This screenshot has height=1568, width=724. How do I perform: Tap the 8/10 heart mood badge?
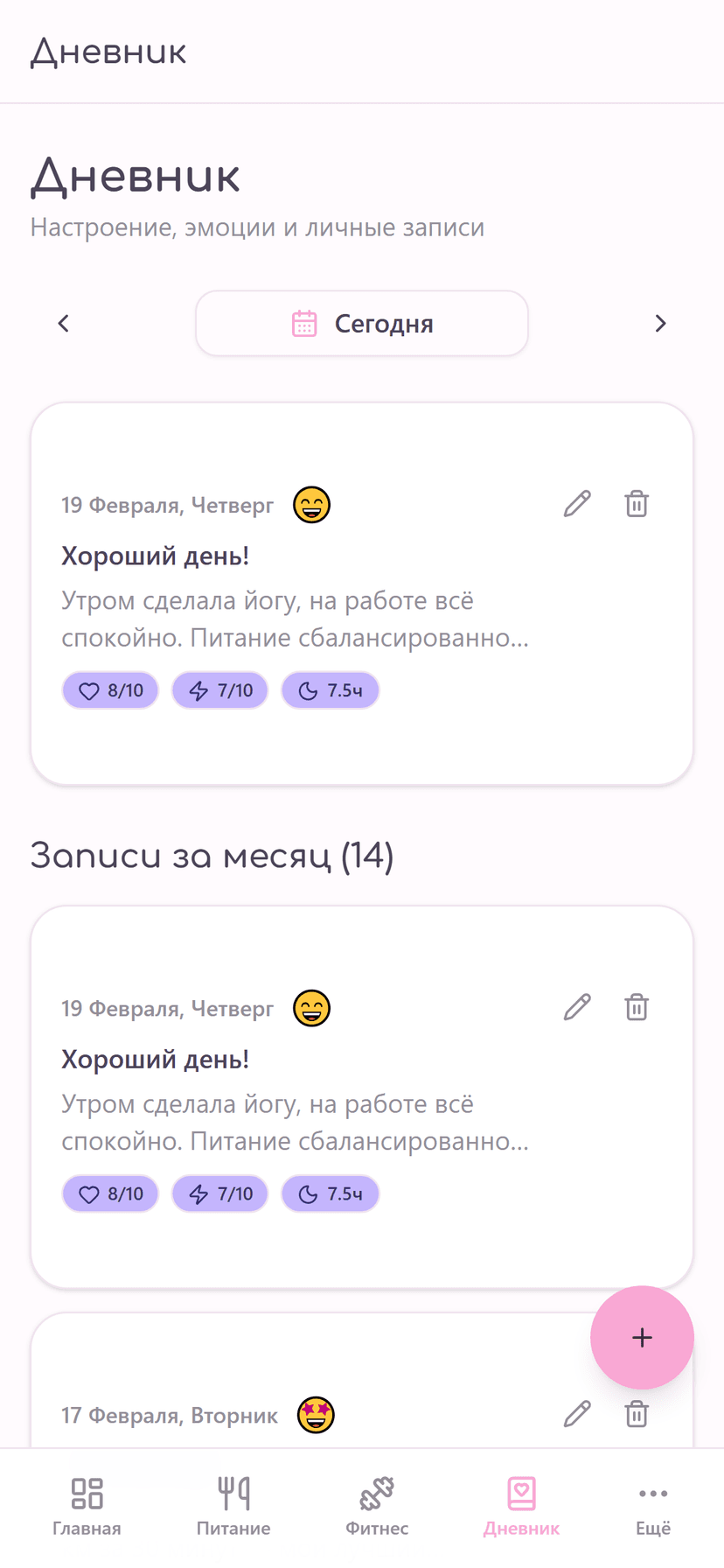click(109, 690)
